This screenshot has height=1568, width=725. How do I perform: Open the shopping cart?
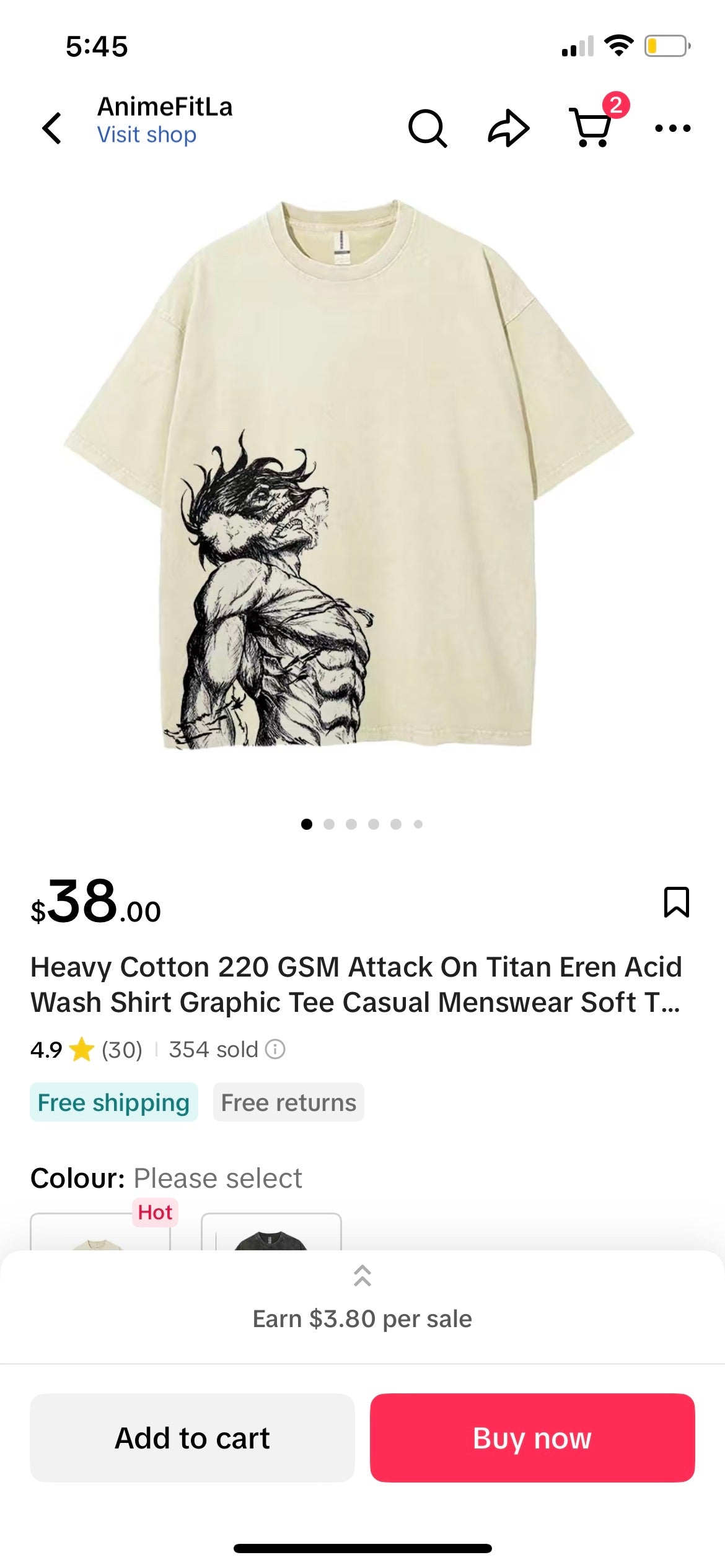tap(591, 127)
